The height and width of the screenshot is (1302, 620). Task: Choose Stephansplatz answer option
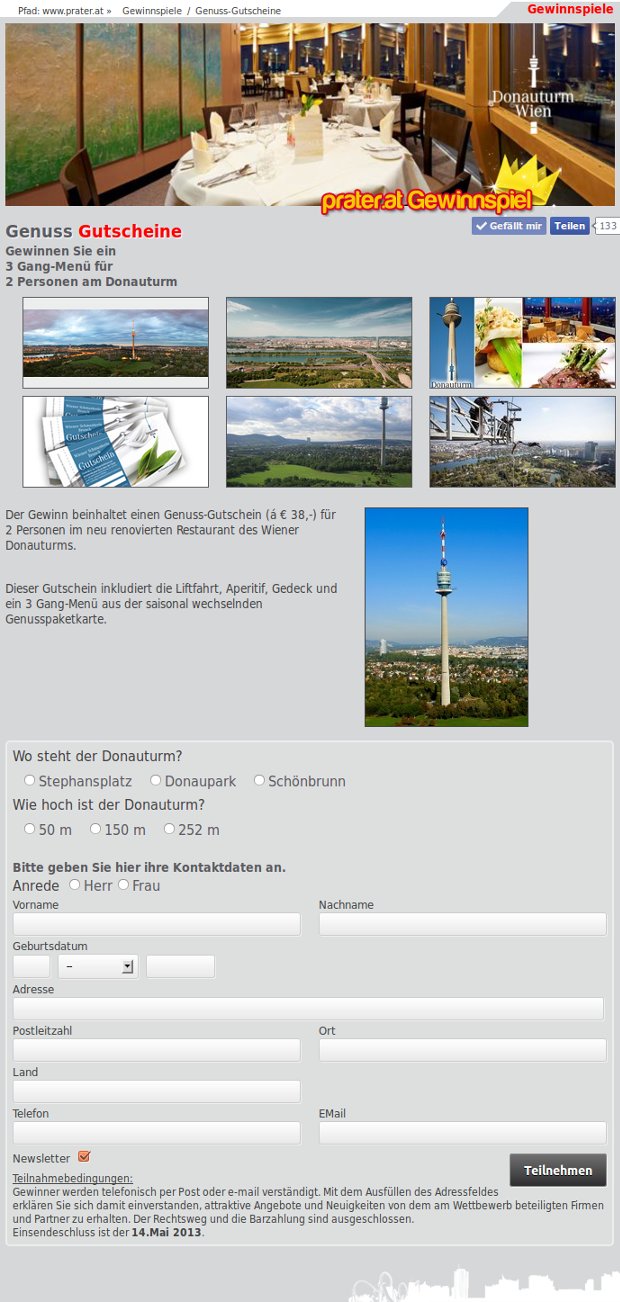[30, 780]
